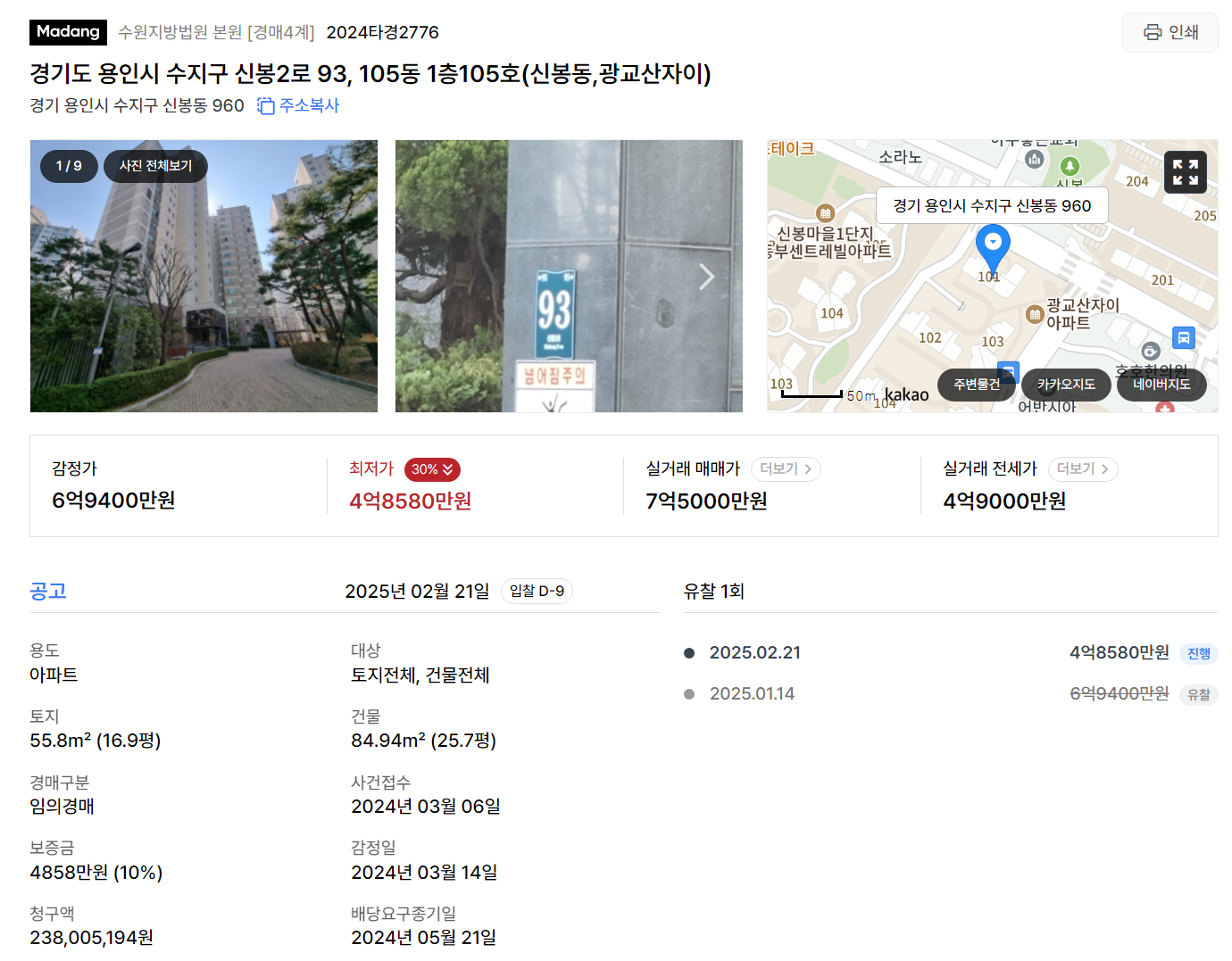Copy the address with 주소복사
Viewport: 1232px width, 961px height.
coord(298,105)
